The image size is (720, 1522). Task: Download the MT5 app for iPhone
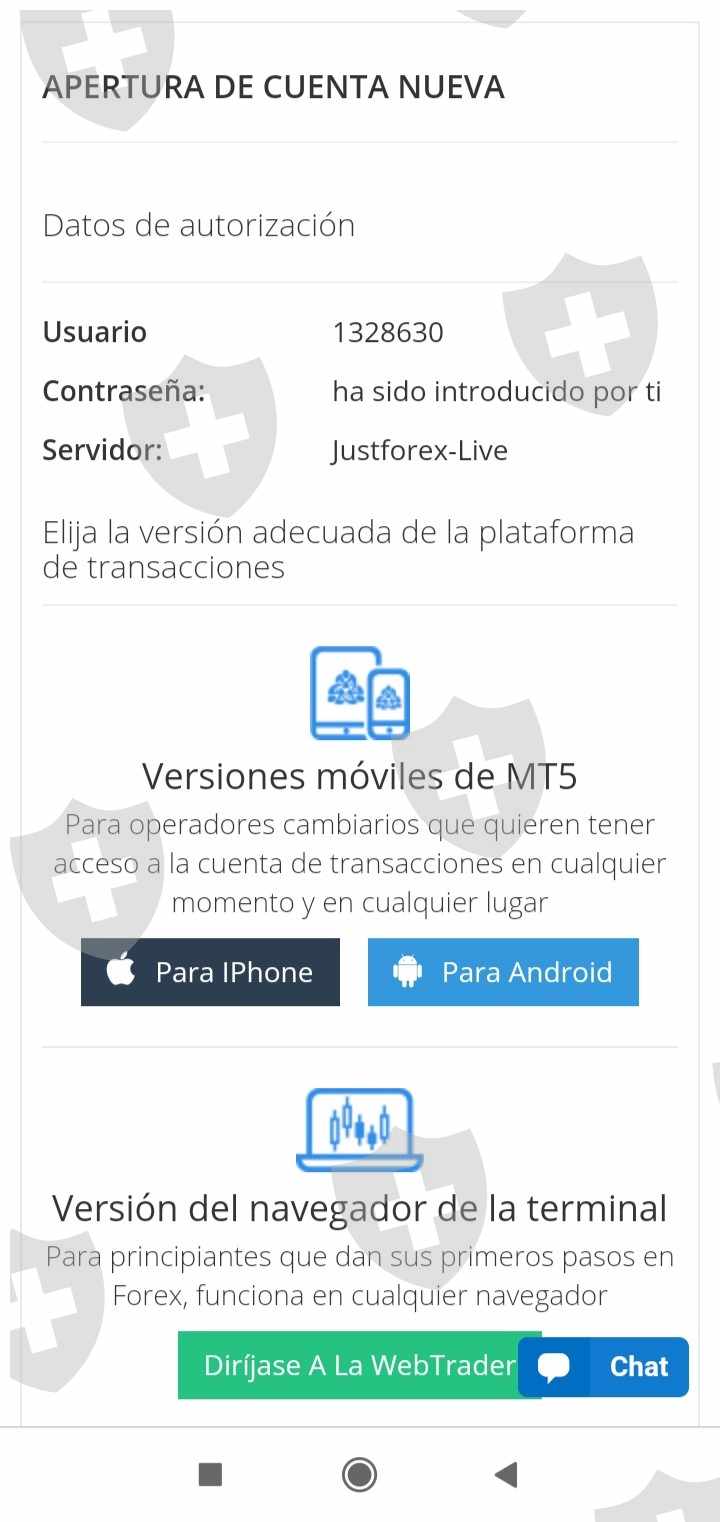pos(210,972)
